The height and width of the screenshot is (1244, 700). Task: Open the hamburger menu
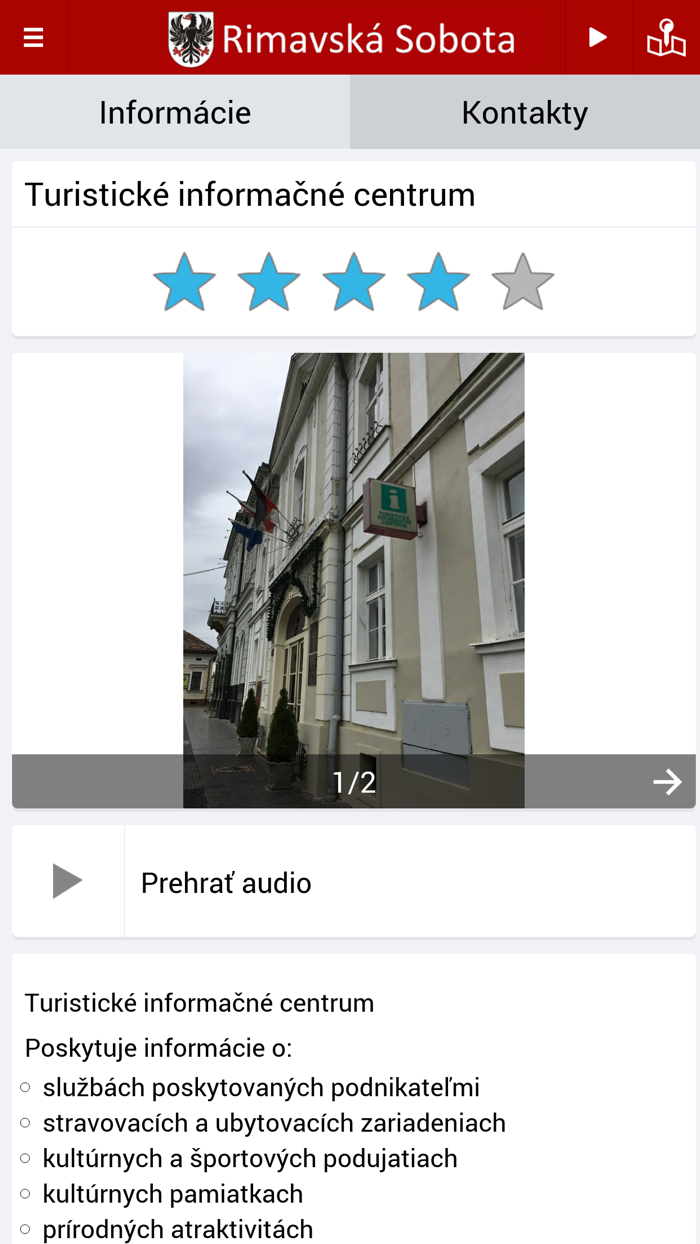33,38
